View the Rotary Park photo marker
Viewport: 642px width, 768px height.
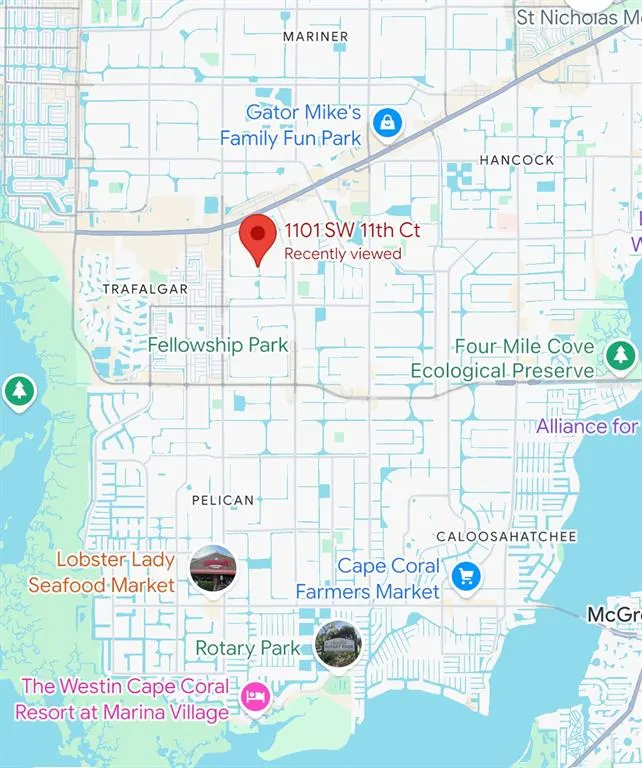click(x=338, y=645)
